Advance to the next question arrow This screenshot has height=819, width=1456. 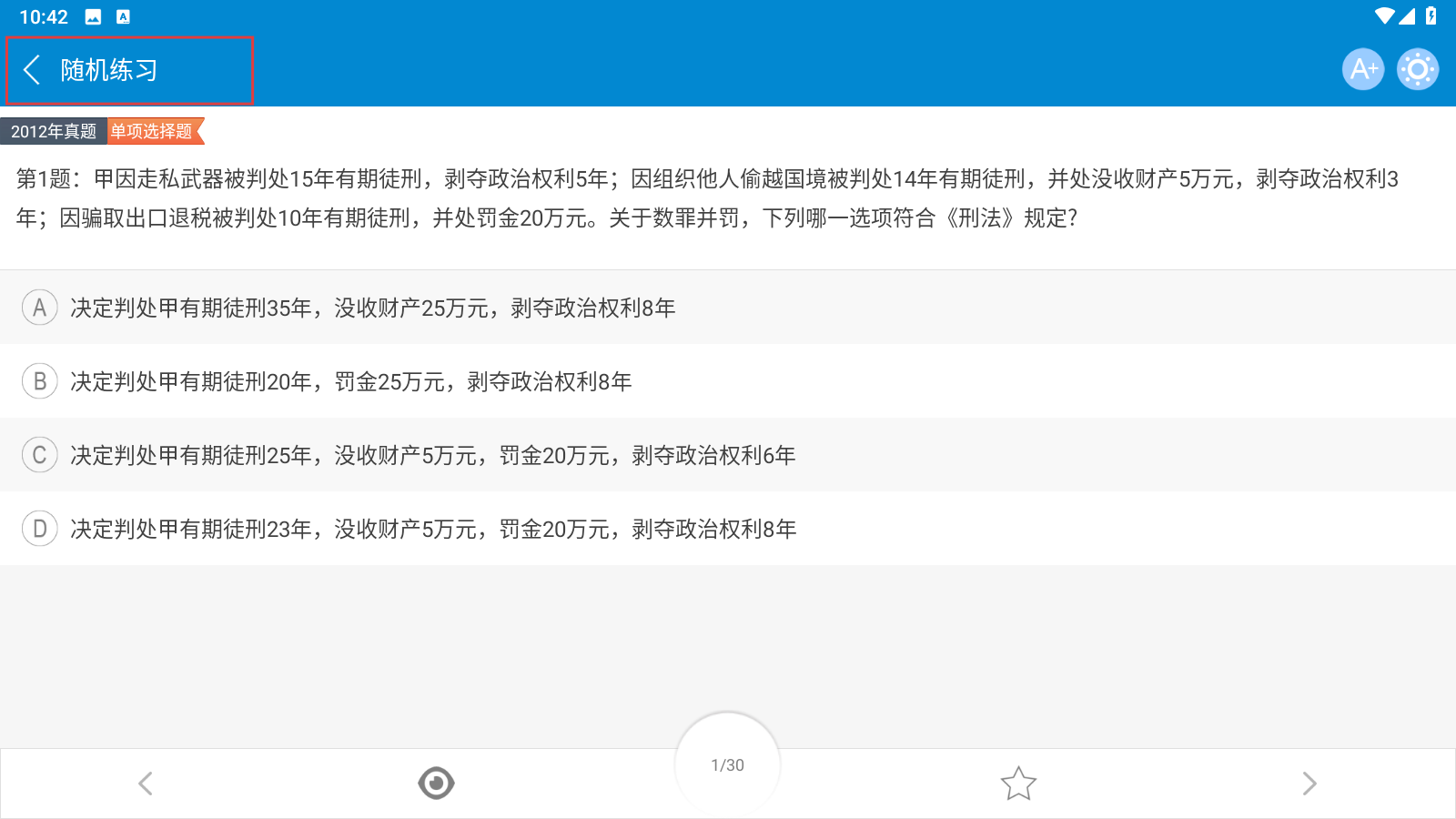tap(1309, 784)
